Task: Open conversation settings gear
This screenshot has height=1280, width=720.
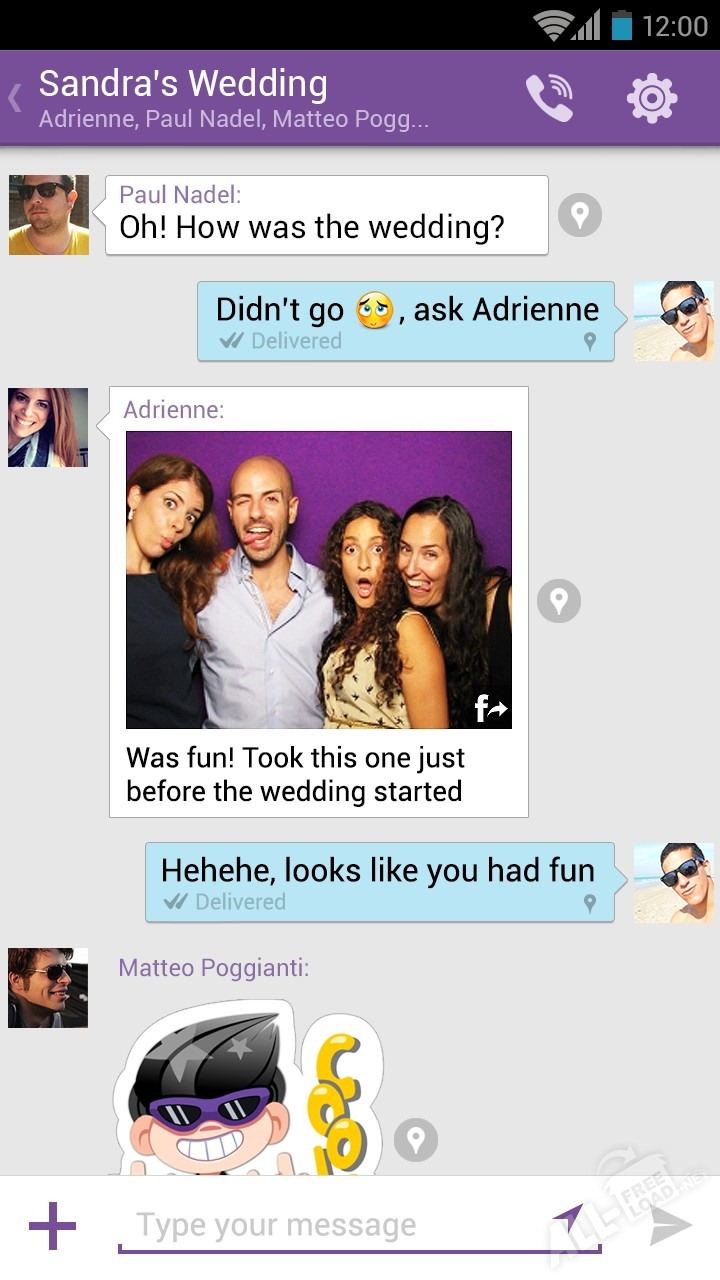Action: pos(652,98)
